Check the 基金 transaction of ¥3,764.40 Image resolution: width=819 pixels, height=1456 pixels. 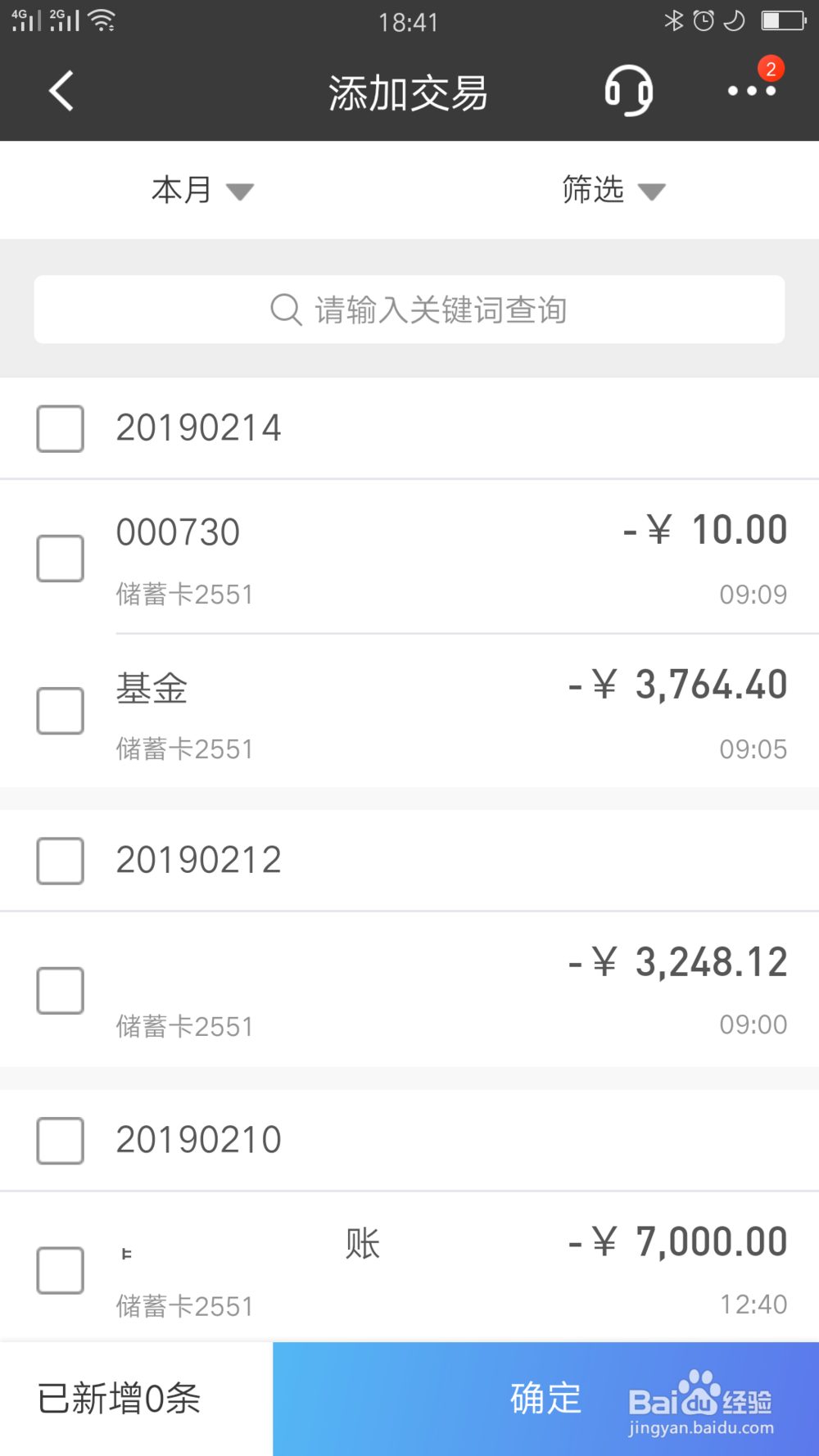[61, 711]
